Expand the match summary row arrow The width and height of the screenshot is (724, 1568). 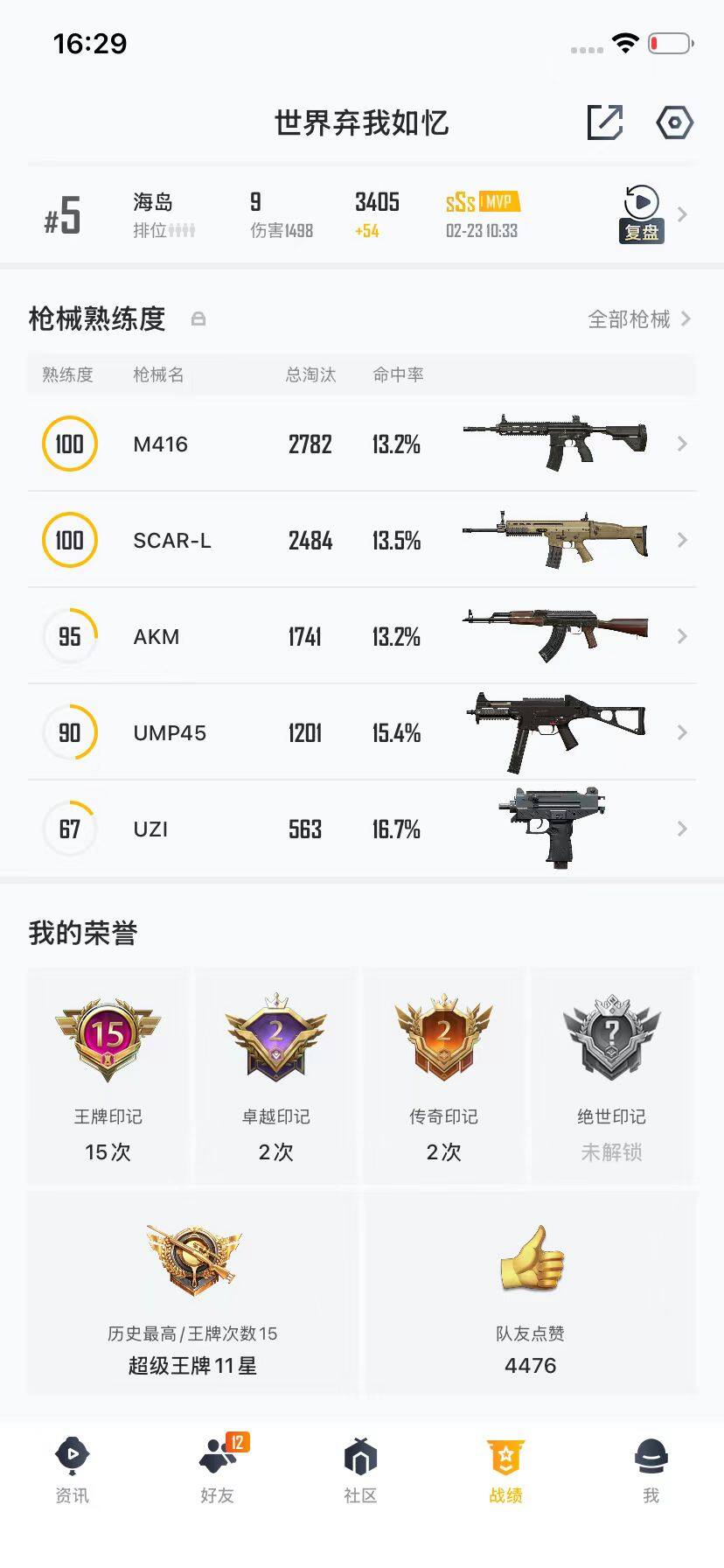click(x=682, y=214)
